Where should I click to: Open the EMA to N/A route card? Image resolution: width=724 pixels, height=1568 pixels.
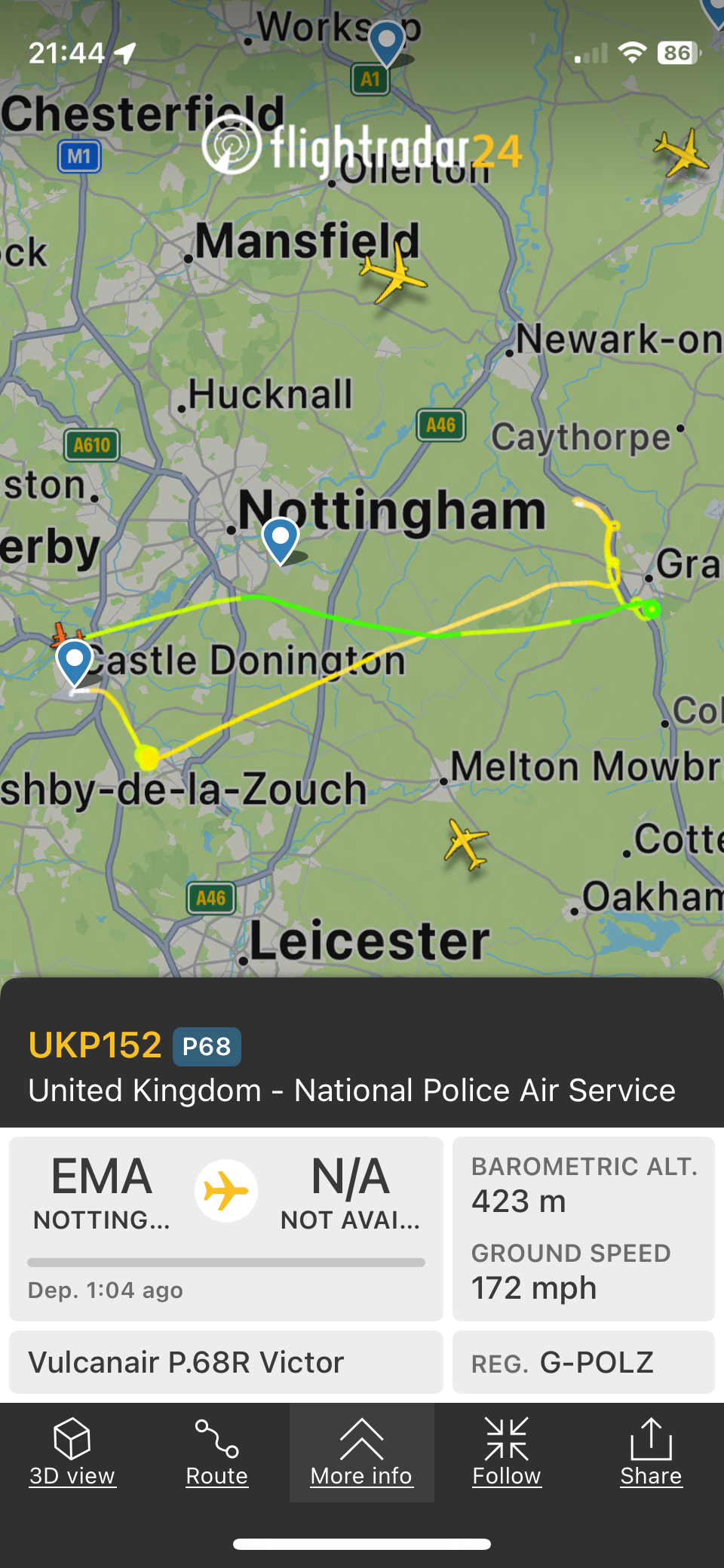[225, 1228]
